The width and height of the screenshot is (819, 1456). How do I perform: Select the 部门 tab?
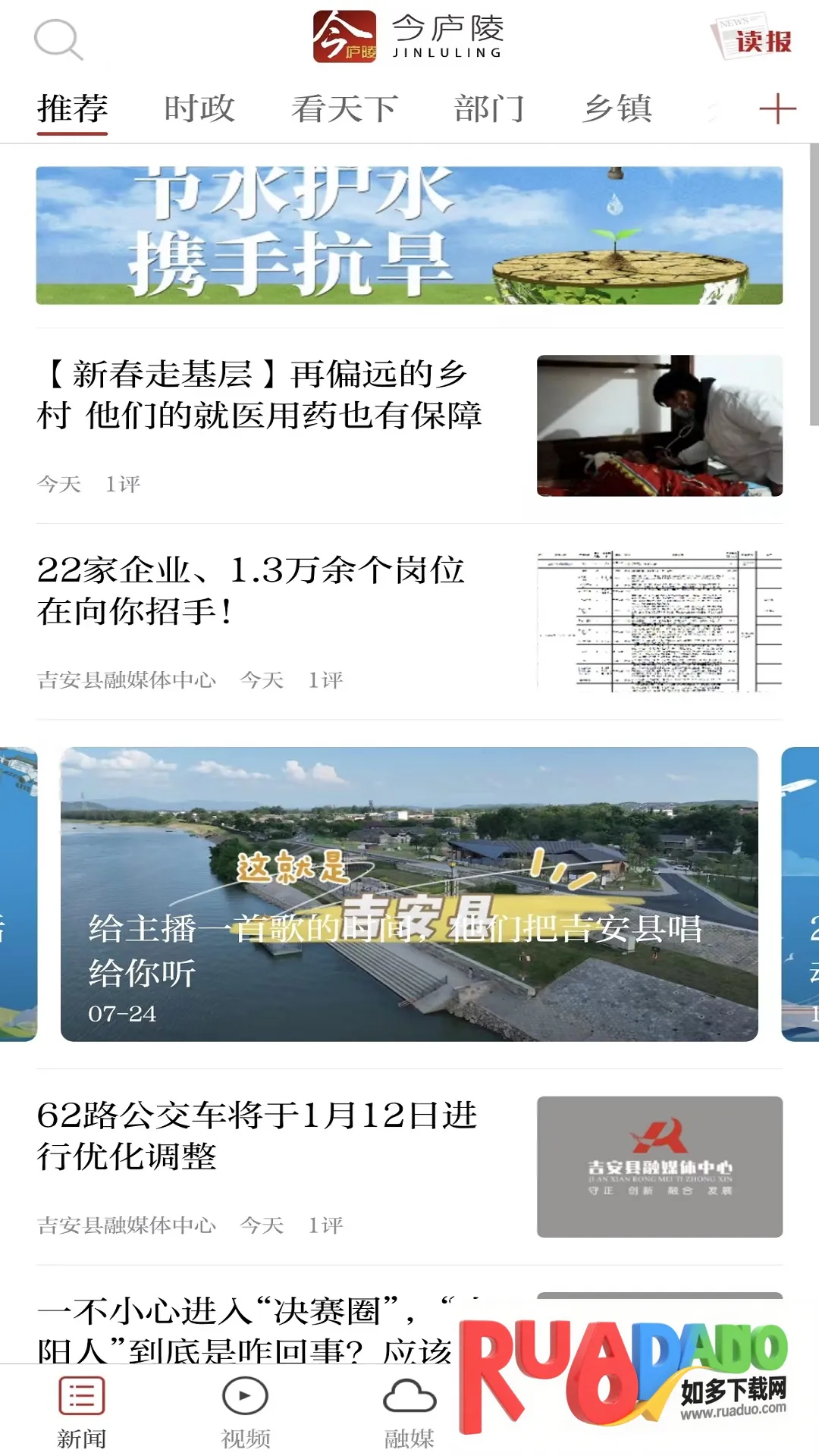[489, 109]
